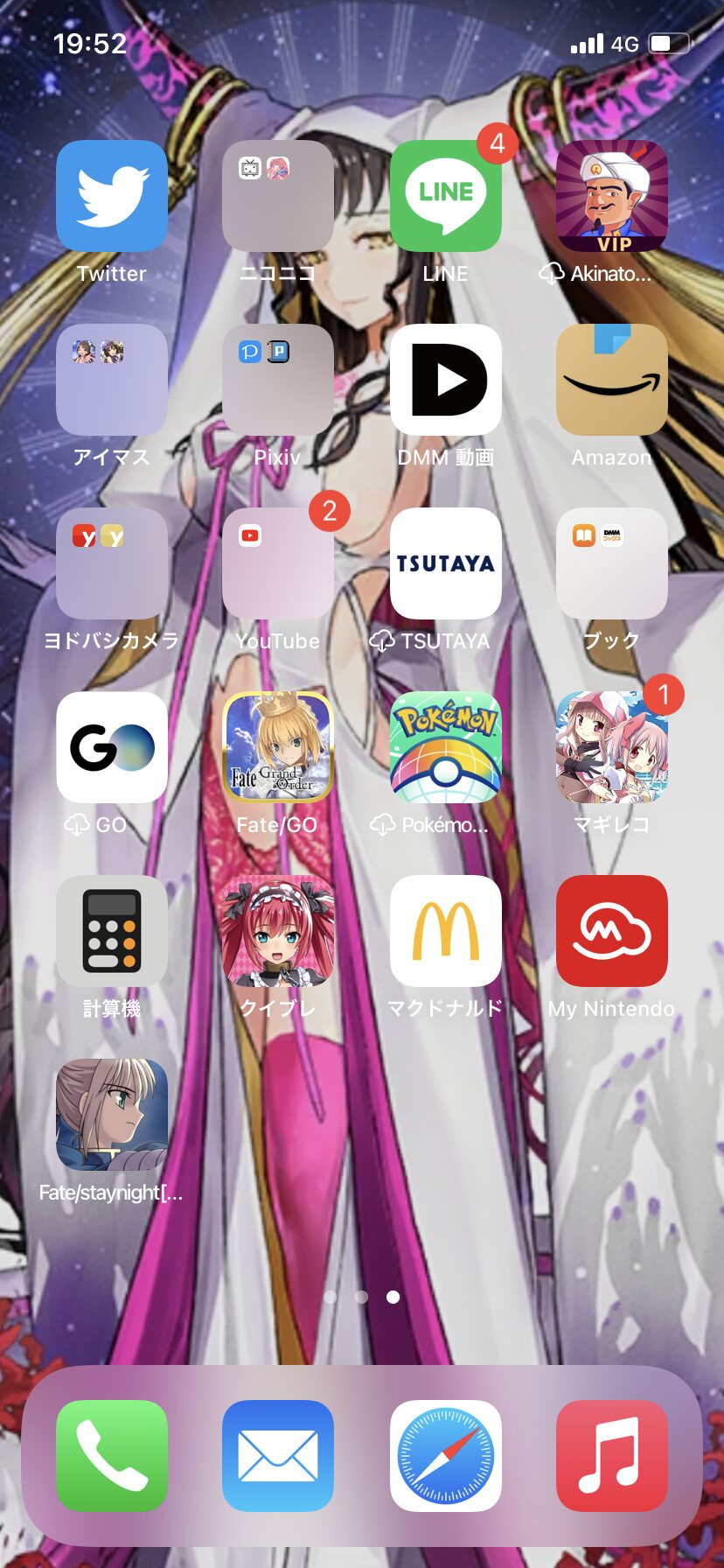Open the マギレコ game

point(612,747)
